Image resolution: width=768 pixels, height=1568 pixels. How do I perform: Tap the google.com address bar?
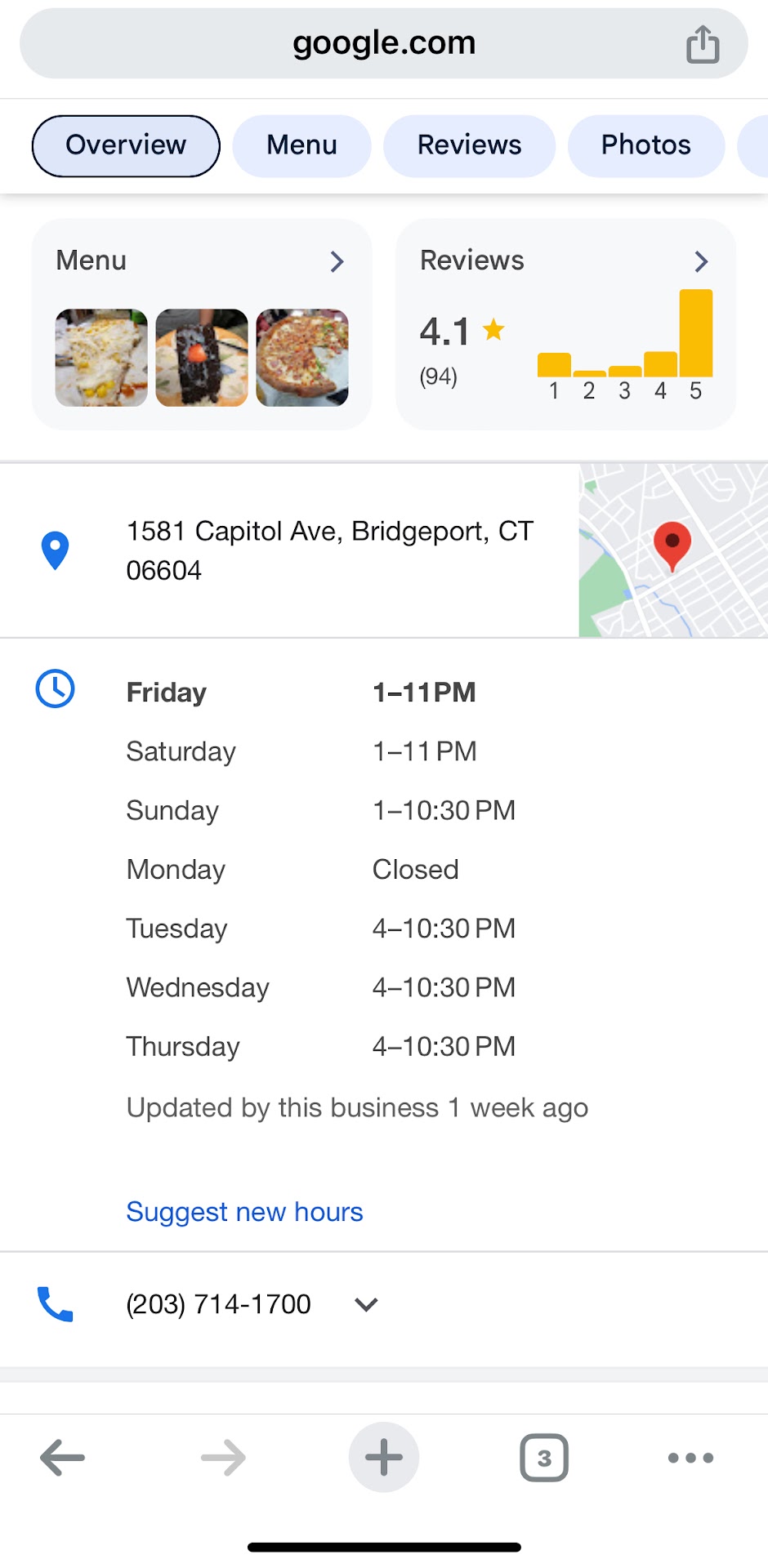pyautogui.click(x=383, y=43)
